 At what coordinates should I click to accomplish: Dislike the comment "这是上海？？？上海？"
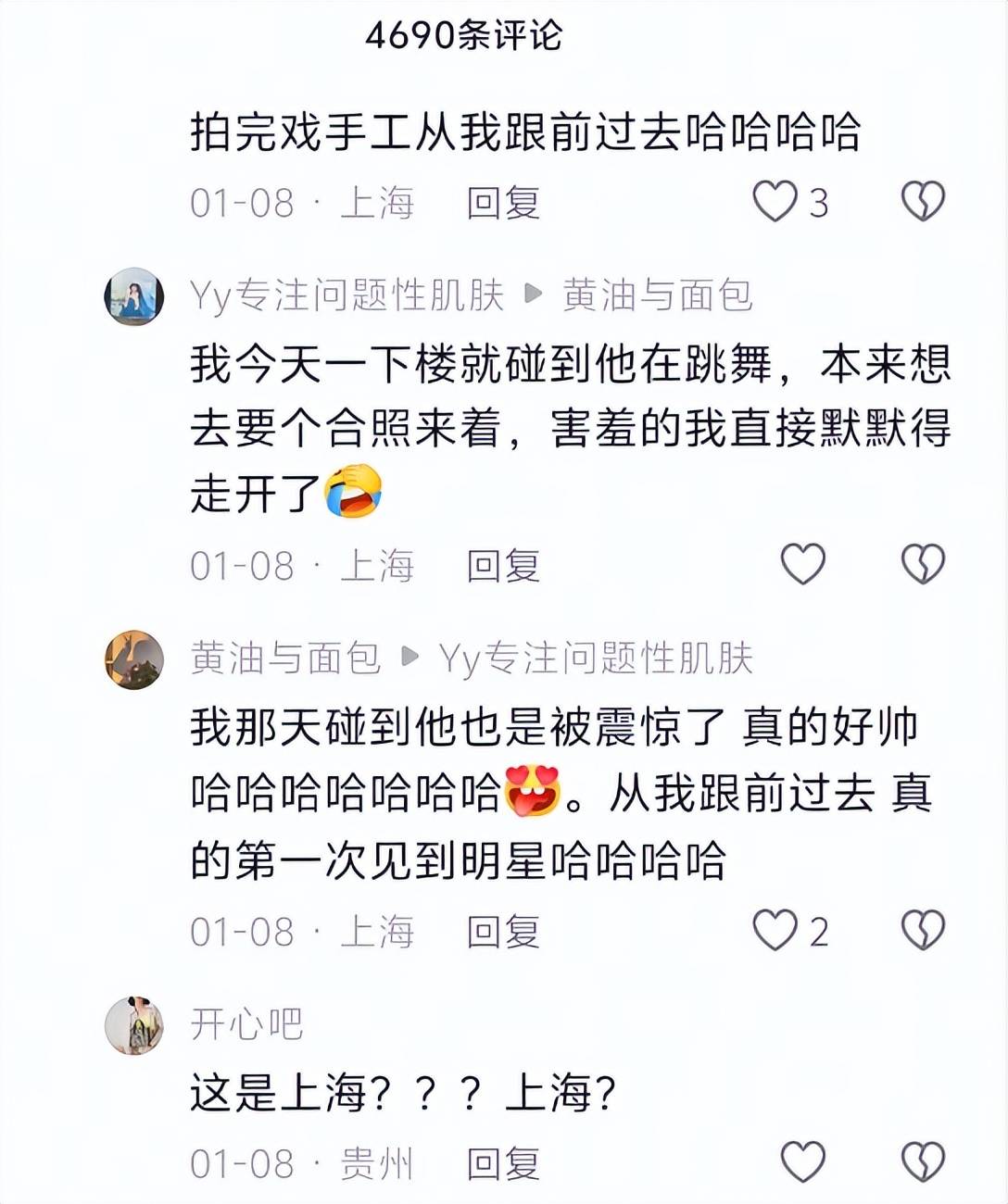click(923, 1161)
